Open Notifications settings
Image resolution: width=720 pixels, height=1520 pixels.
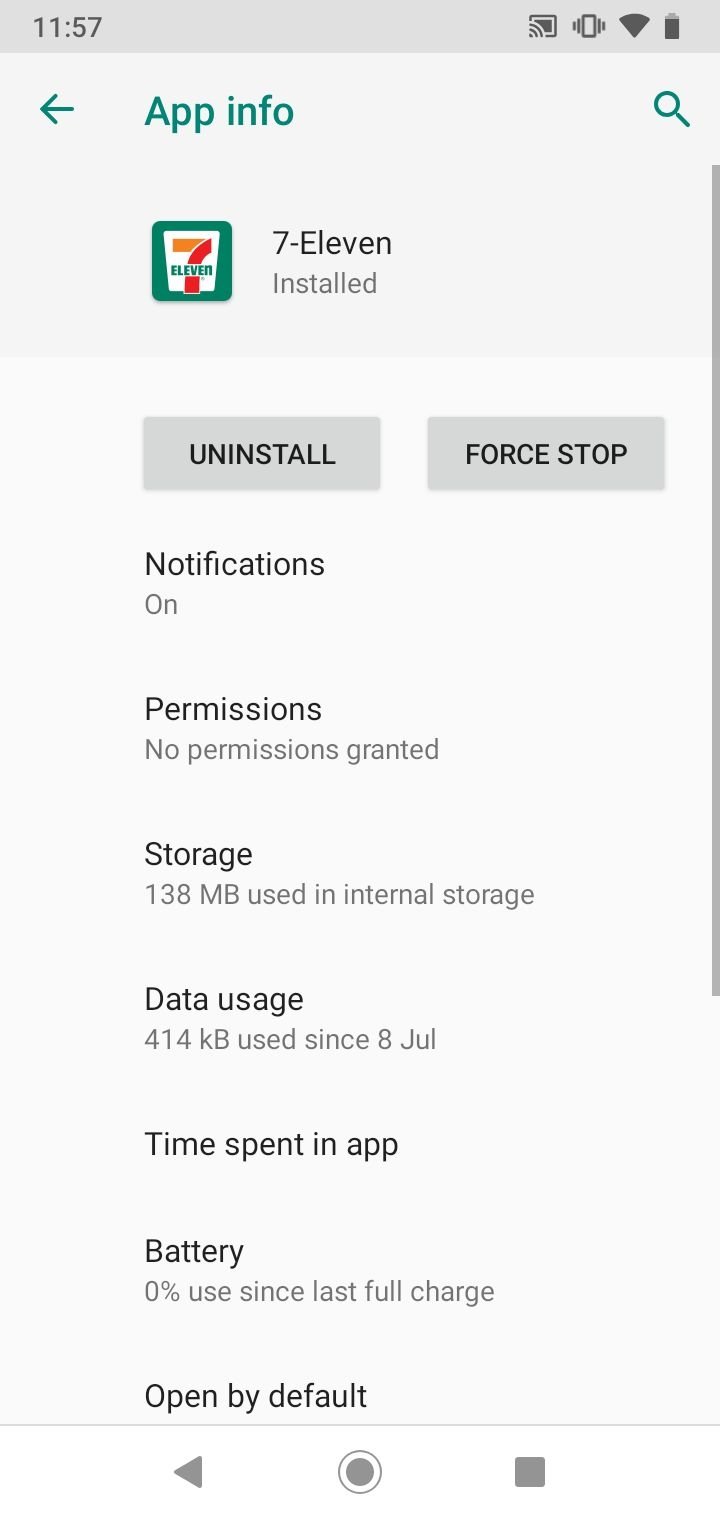pyautogui.click(x=360, y=583)
